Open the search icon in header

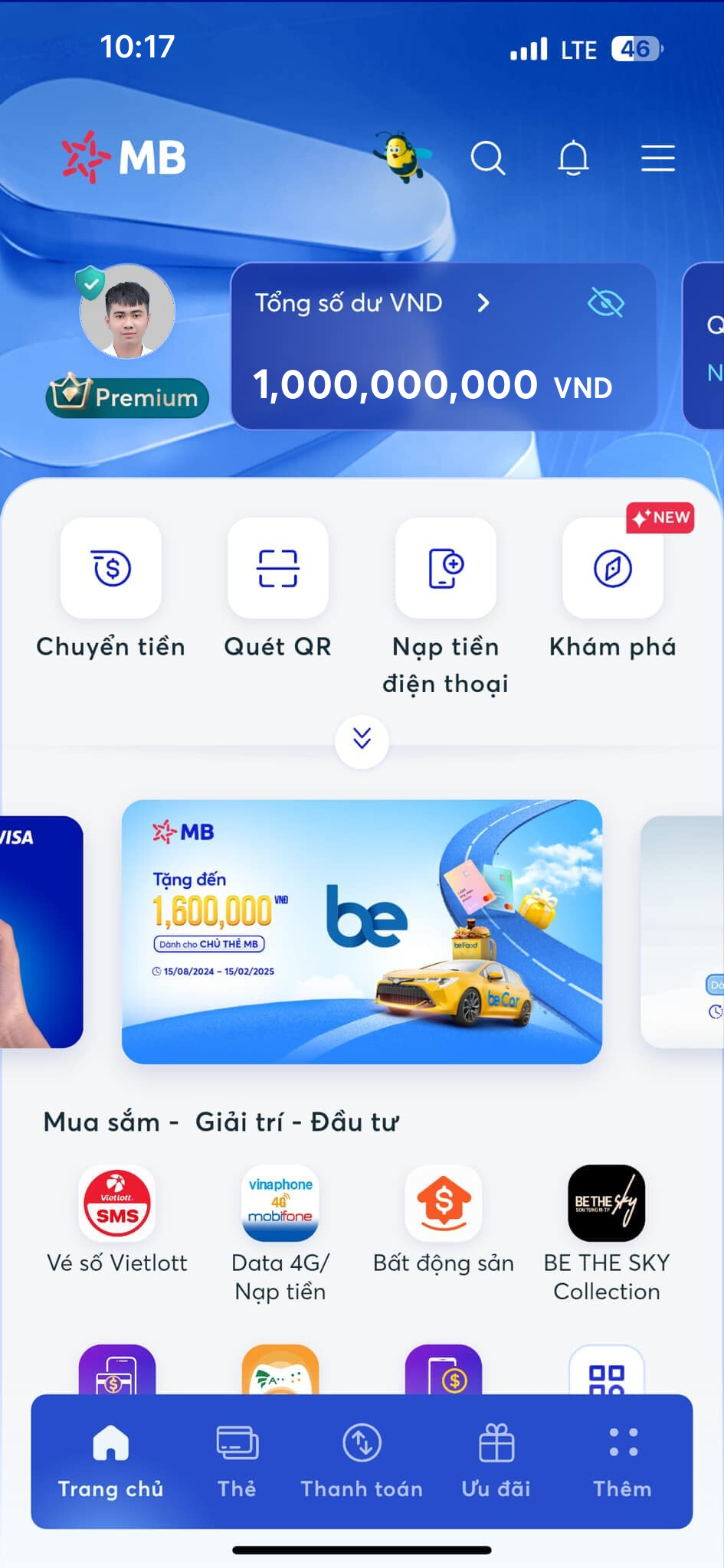click(x=488, y=158)
